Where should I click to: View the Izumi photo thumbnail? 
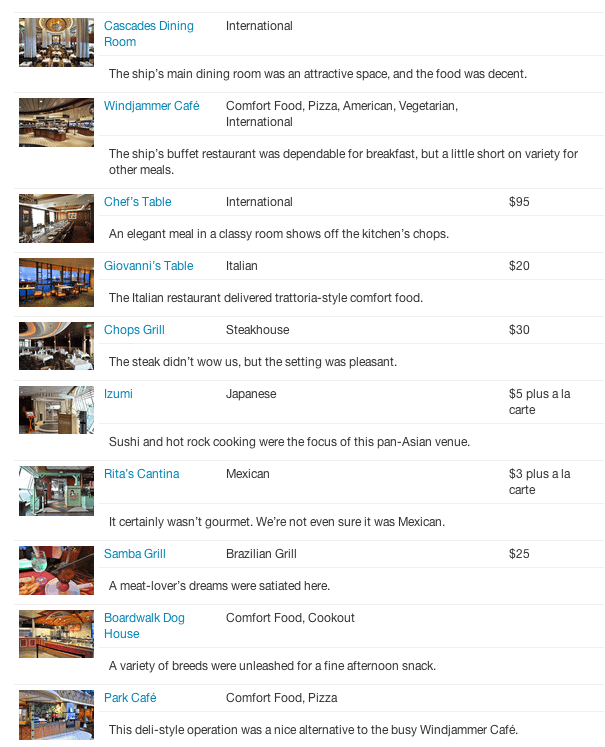tap(56, 410)
